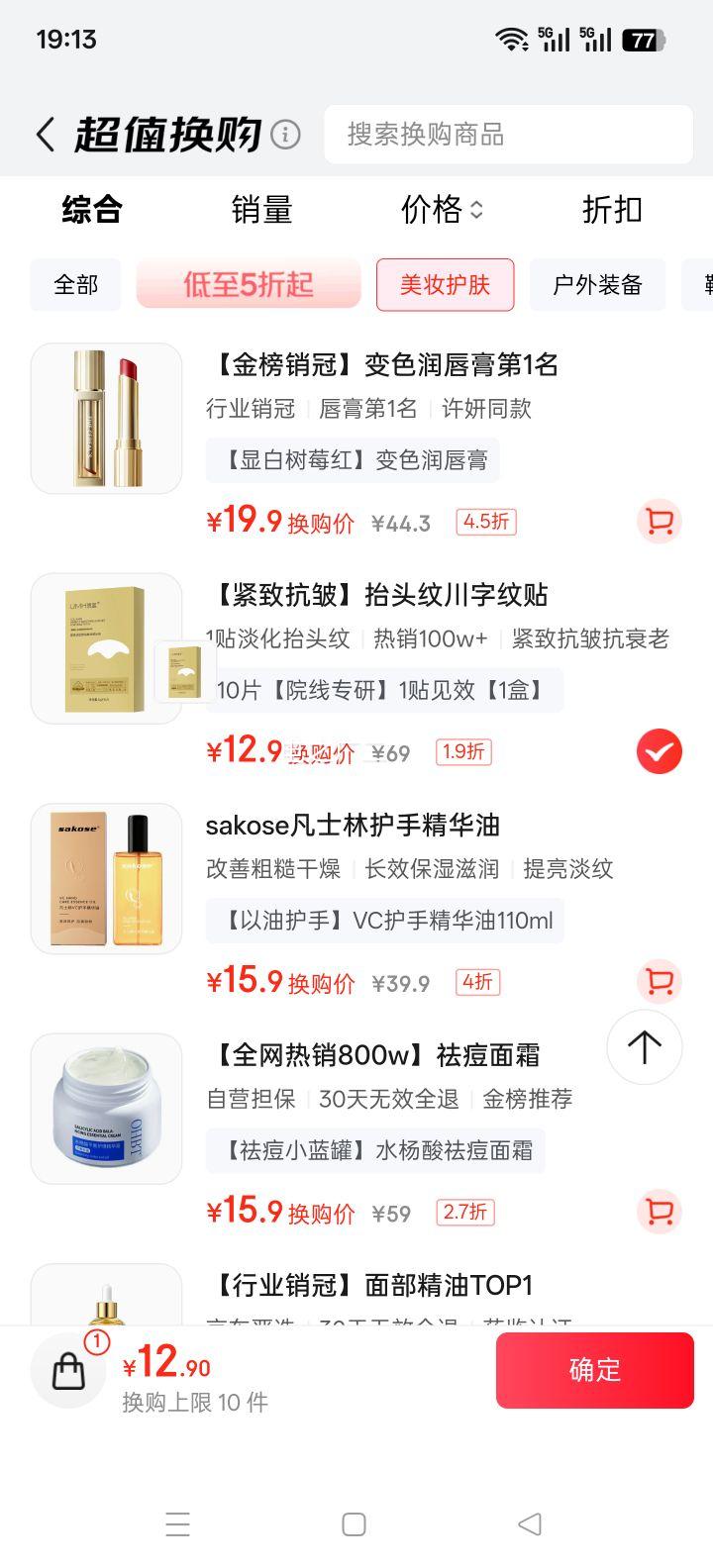The height and width of the screenshot is (1568, 713).
Task: Add 变色润唇膏 to cart
Action: coord(659,522)
